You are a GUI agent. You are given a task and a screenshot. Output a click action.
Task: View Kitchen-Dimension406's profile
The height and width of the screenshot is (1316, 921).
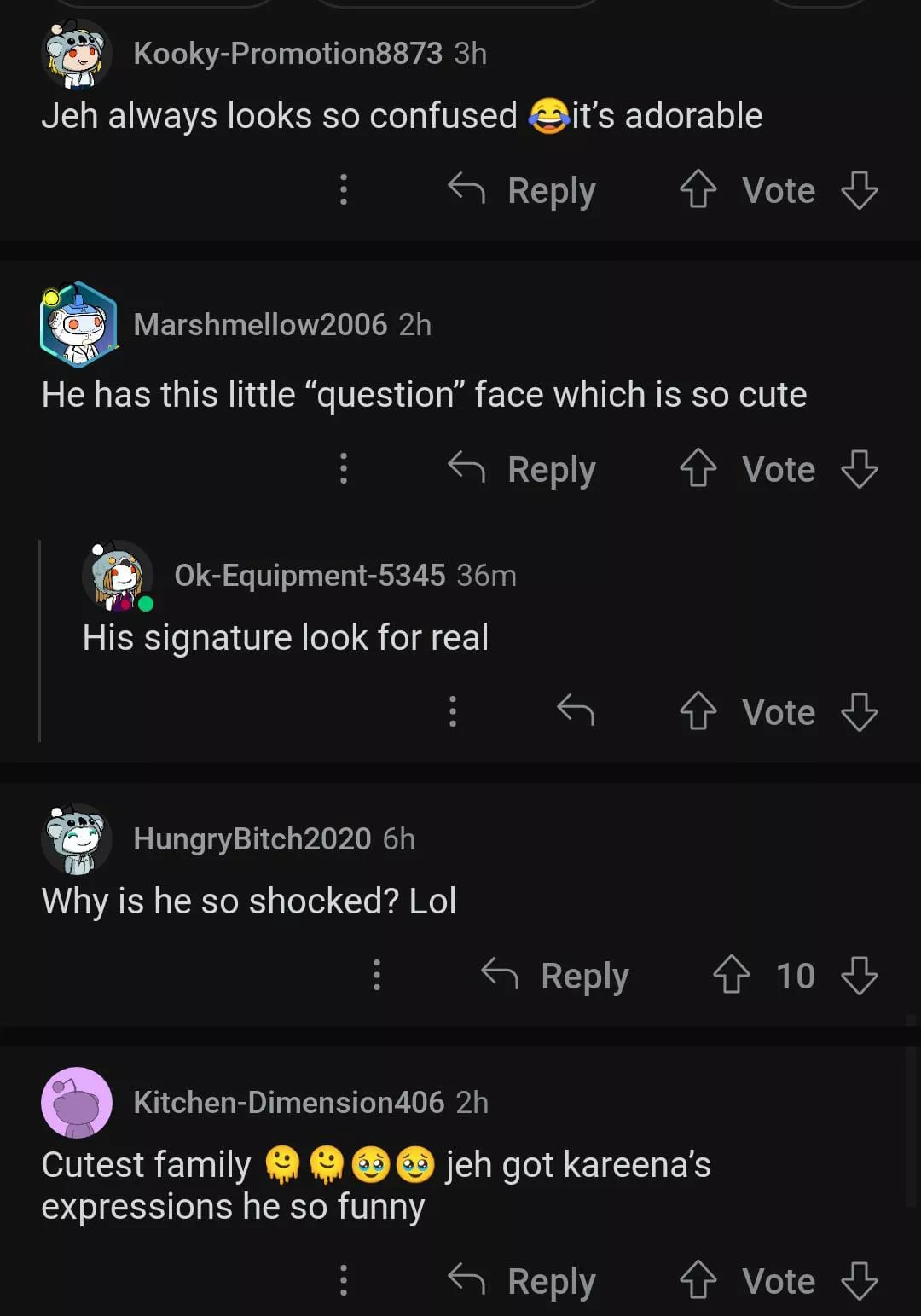(288, 1102)
